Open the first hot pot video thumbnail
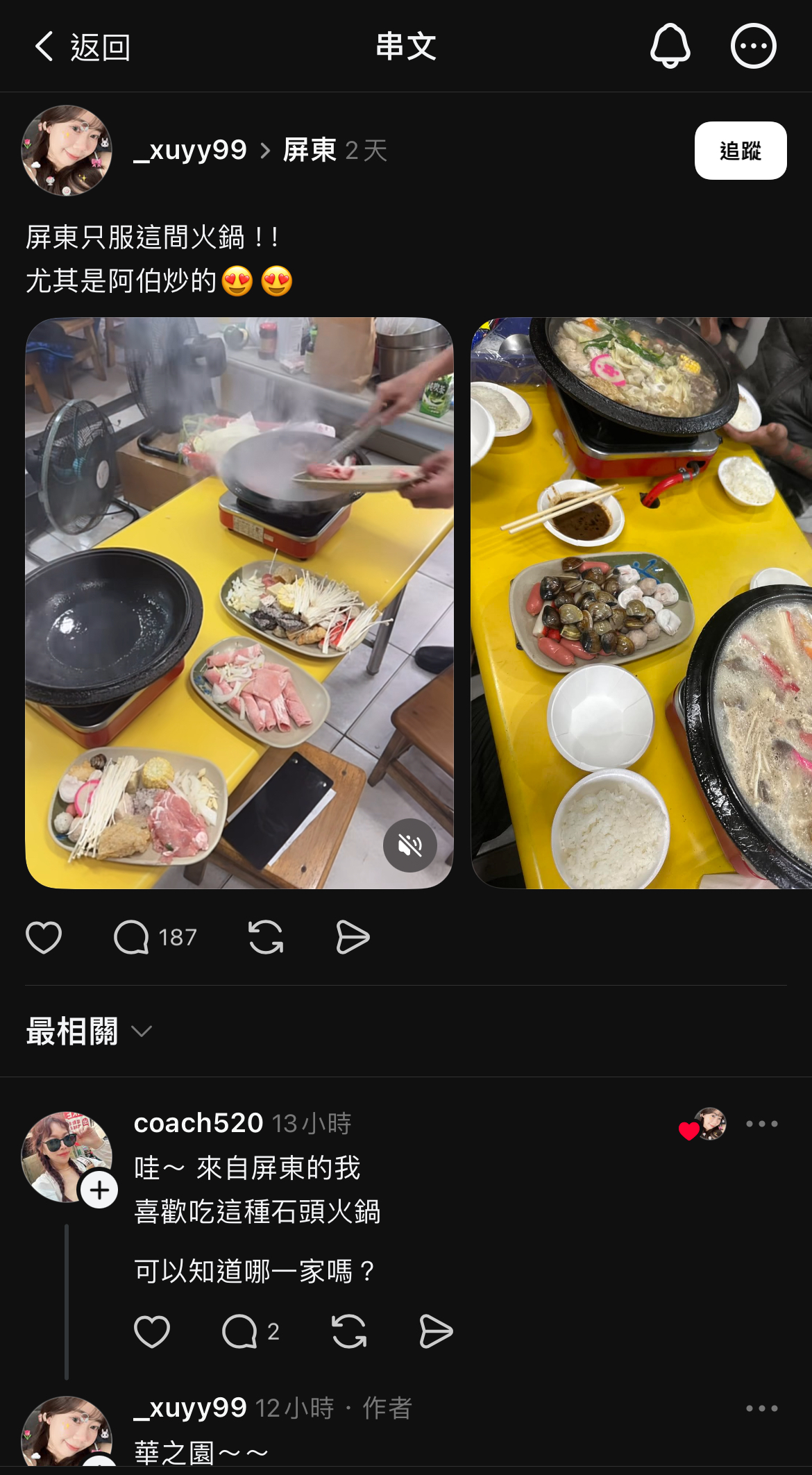Screen dimensions: 812x1475 [239, 602]
